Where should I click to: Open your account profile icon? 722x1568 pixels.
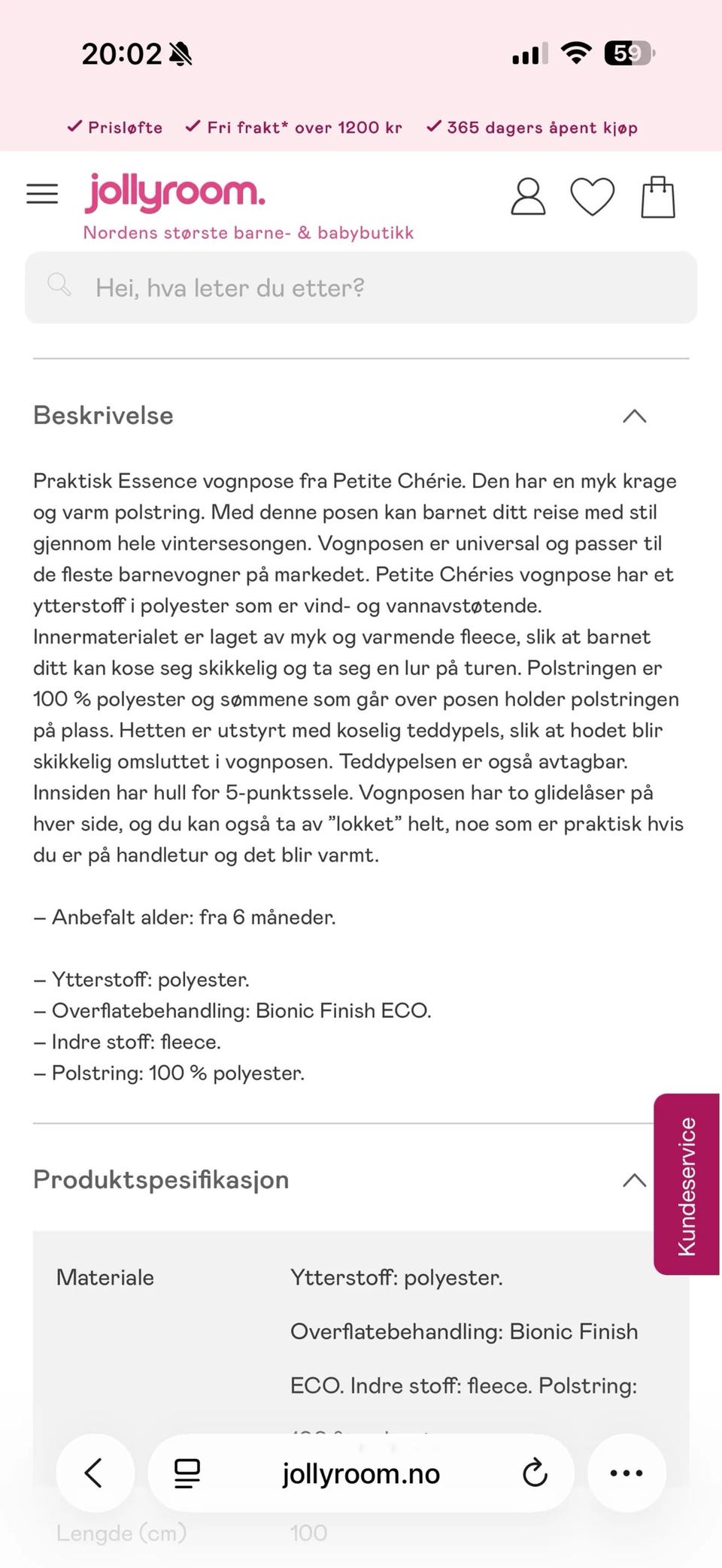527,196
